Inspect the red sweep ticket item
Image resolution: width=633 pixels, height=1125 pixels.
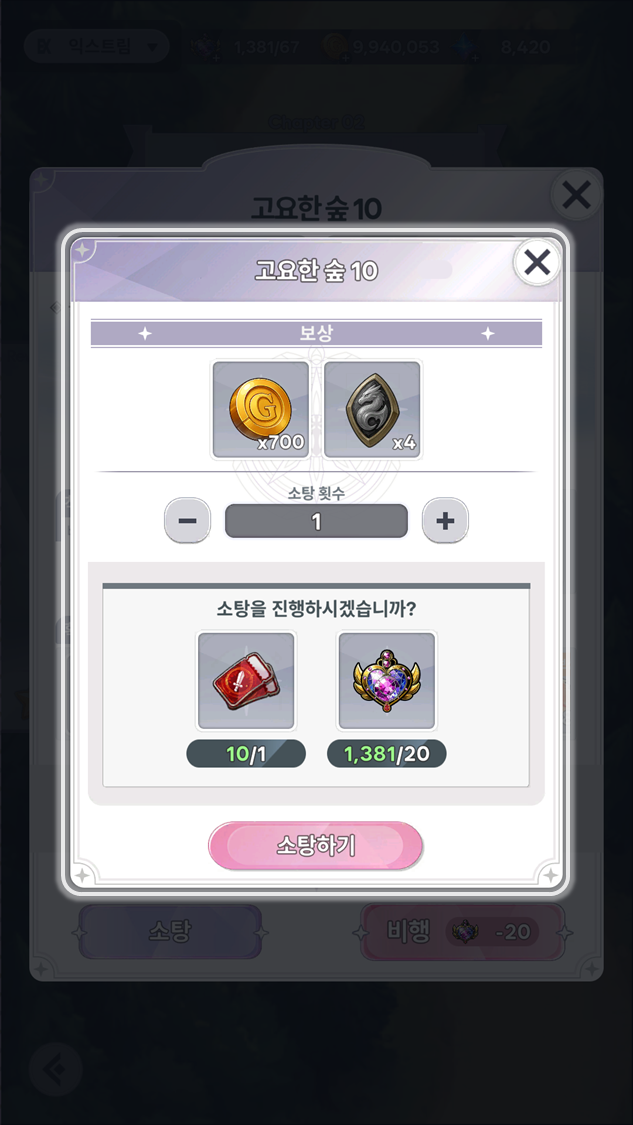coord(246,681)
